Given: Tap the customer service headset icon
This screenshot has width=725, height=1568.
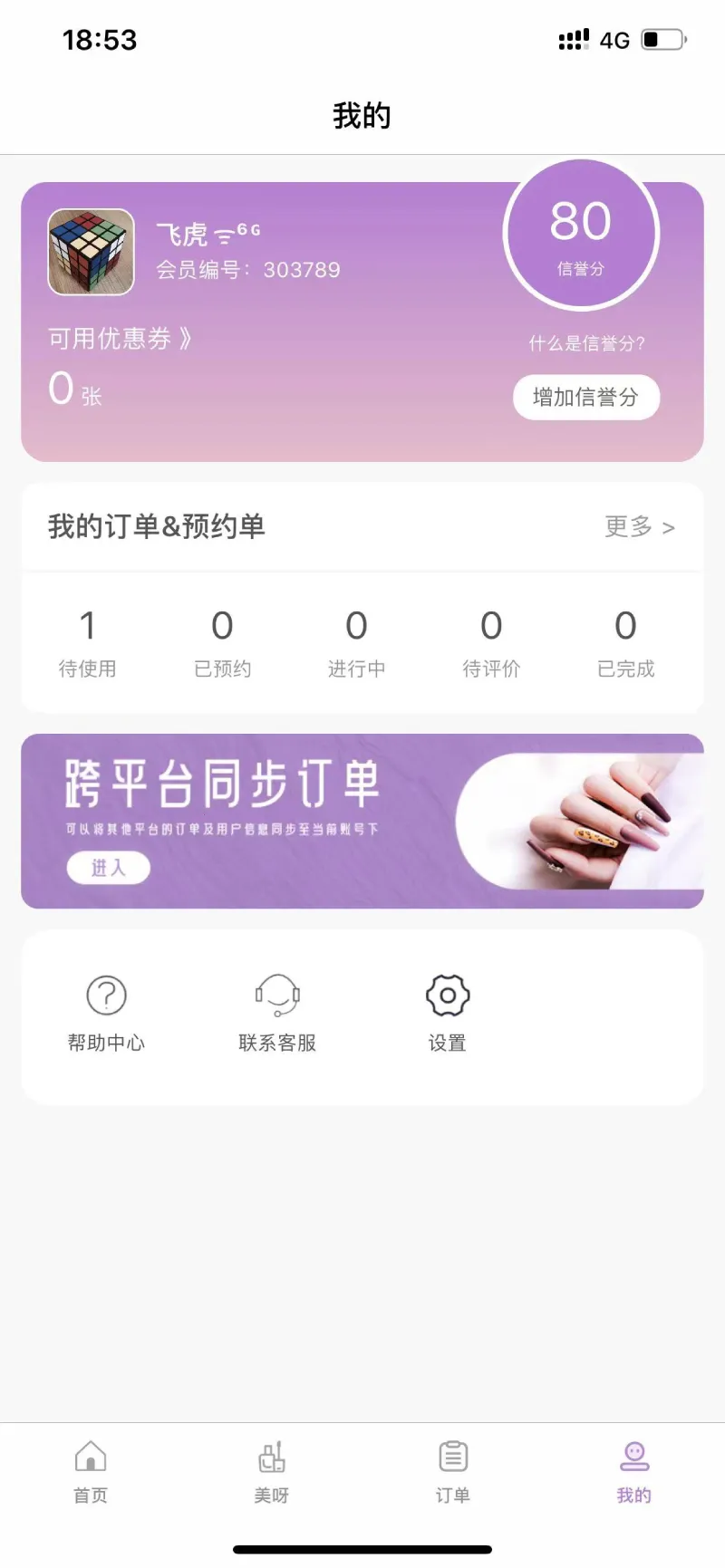Looking at the screenshot, I should 276,995.
